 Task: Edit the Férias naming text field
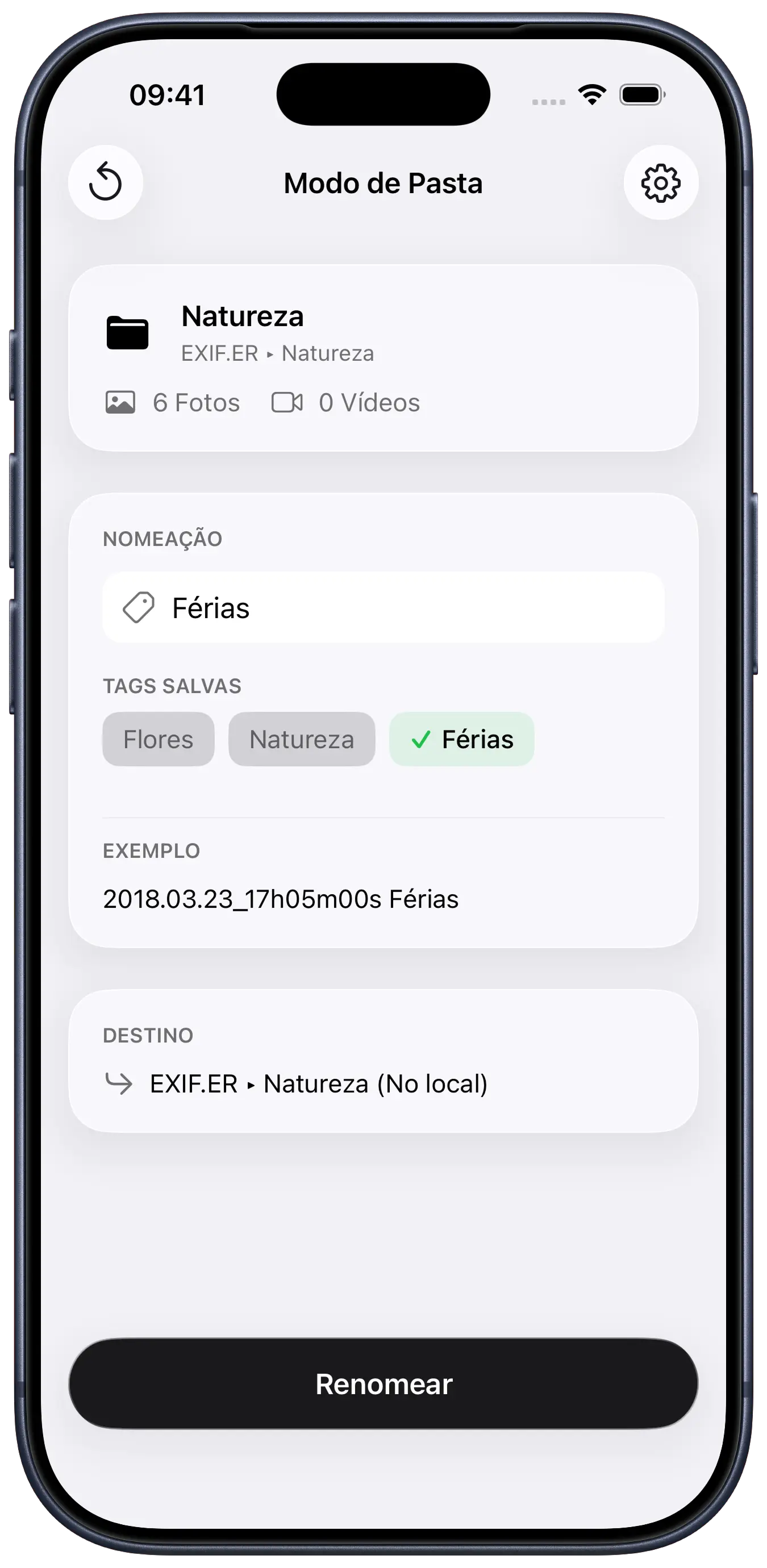[x=383, y=607]
